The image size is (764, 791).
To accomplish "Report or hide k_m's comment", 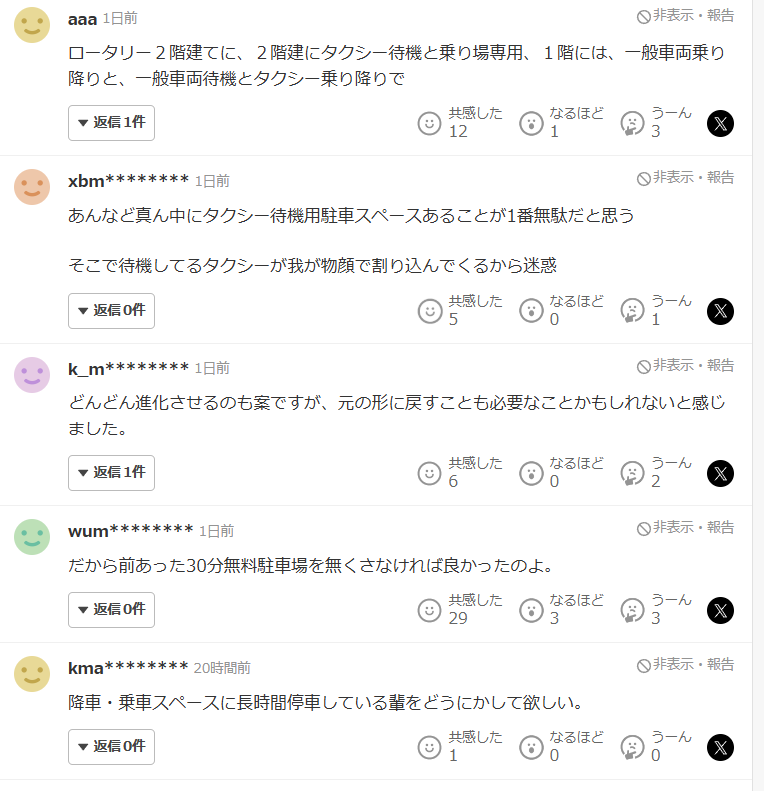I will (x=686, y=366).
